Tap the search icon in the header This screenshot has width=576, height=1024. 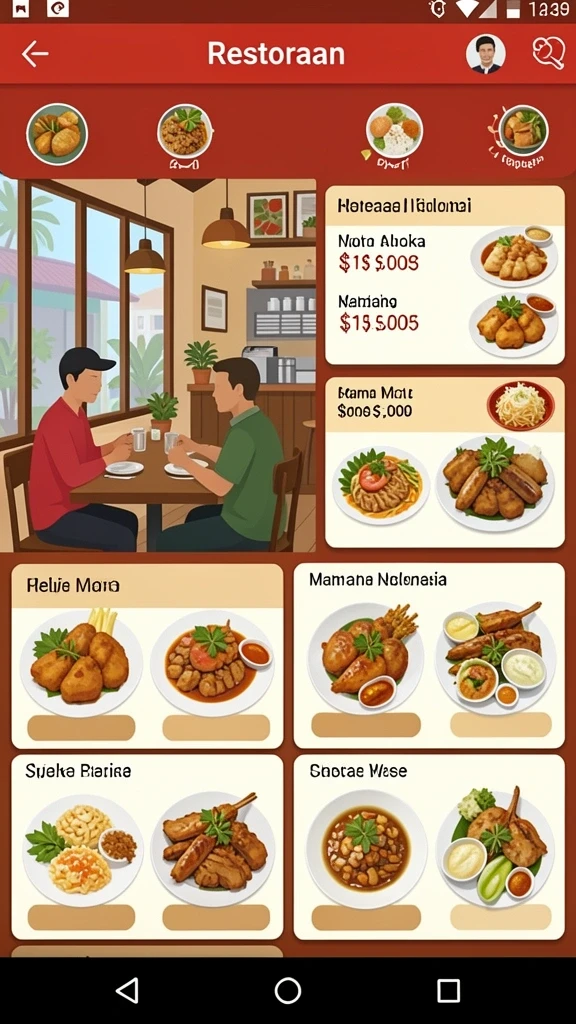click(548, 52)
